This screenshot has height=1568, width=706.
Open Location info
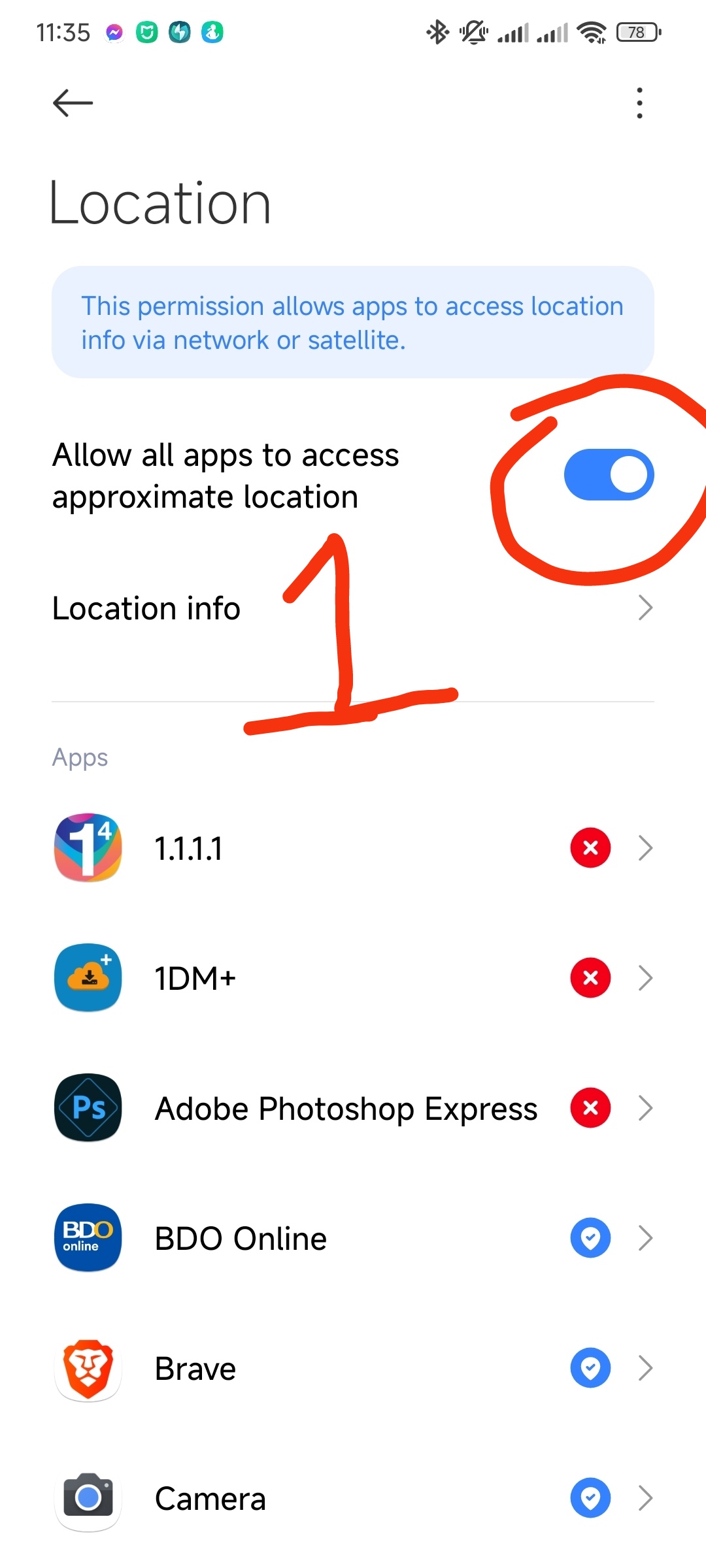click(x=353, y=608)
